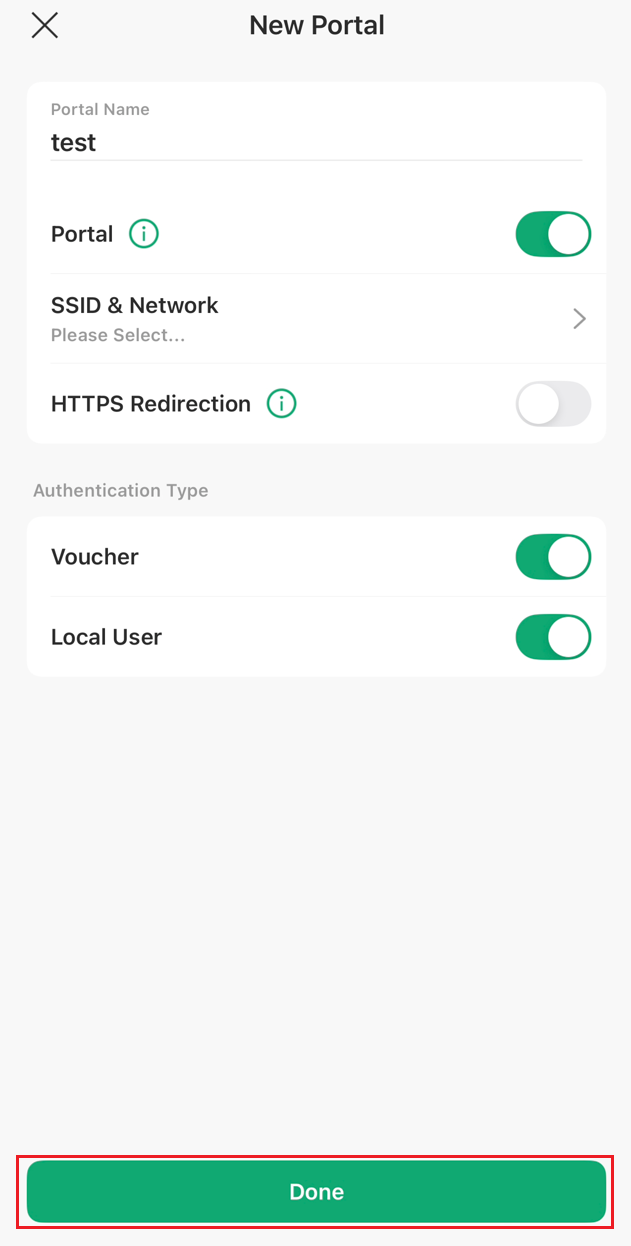This screenshot has height=1246, width=631.
Task: Turn off the Portal switch
Action: tap(553, 235)
